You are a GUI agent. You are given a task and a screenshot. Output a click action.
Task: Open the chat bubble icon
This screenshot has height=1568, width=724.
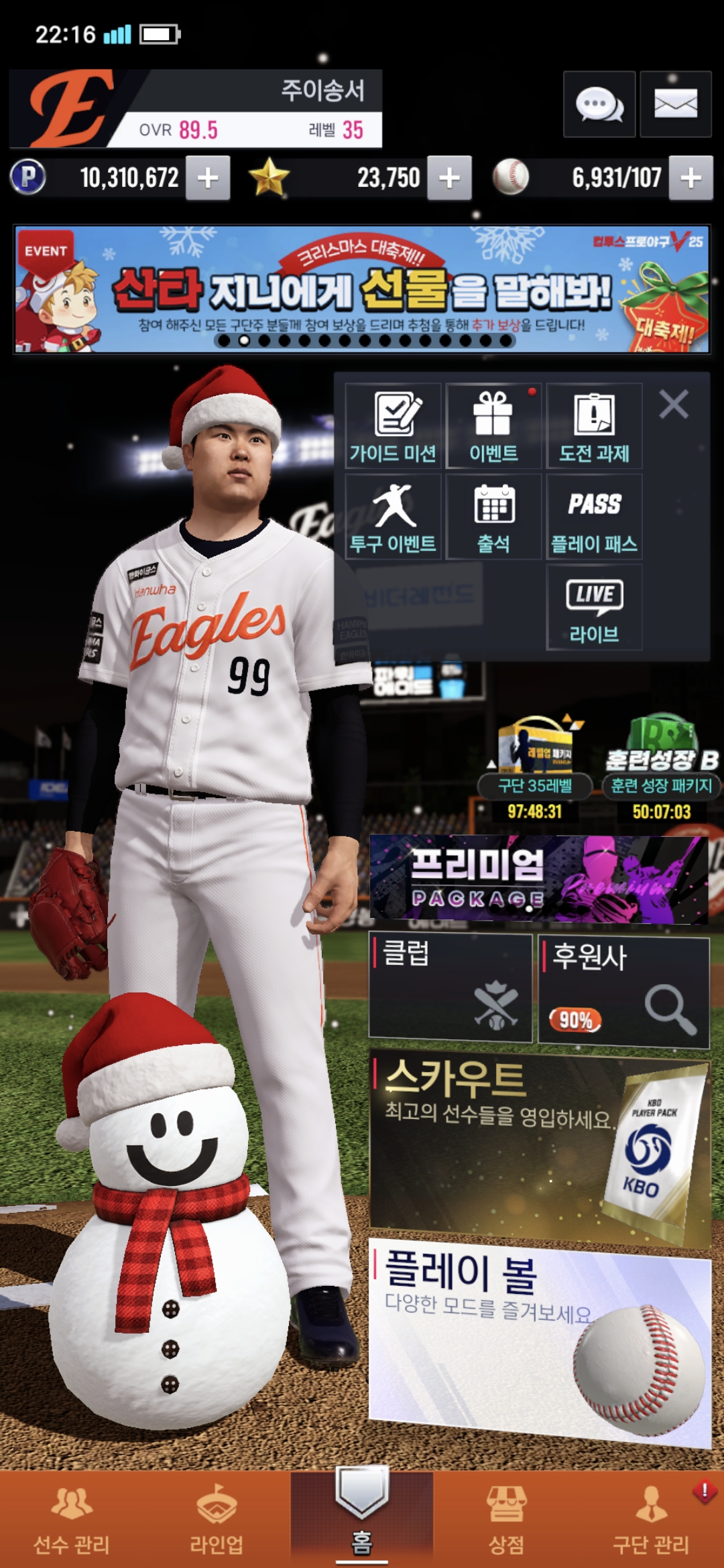click(x=599, y=105)
